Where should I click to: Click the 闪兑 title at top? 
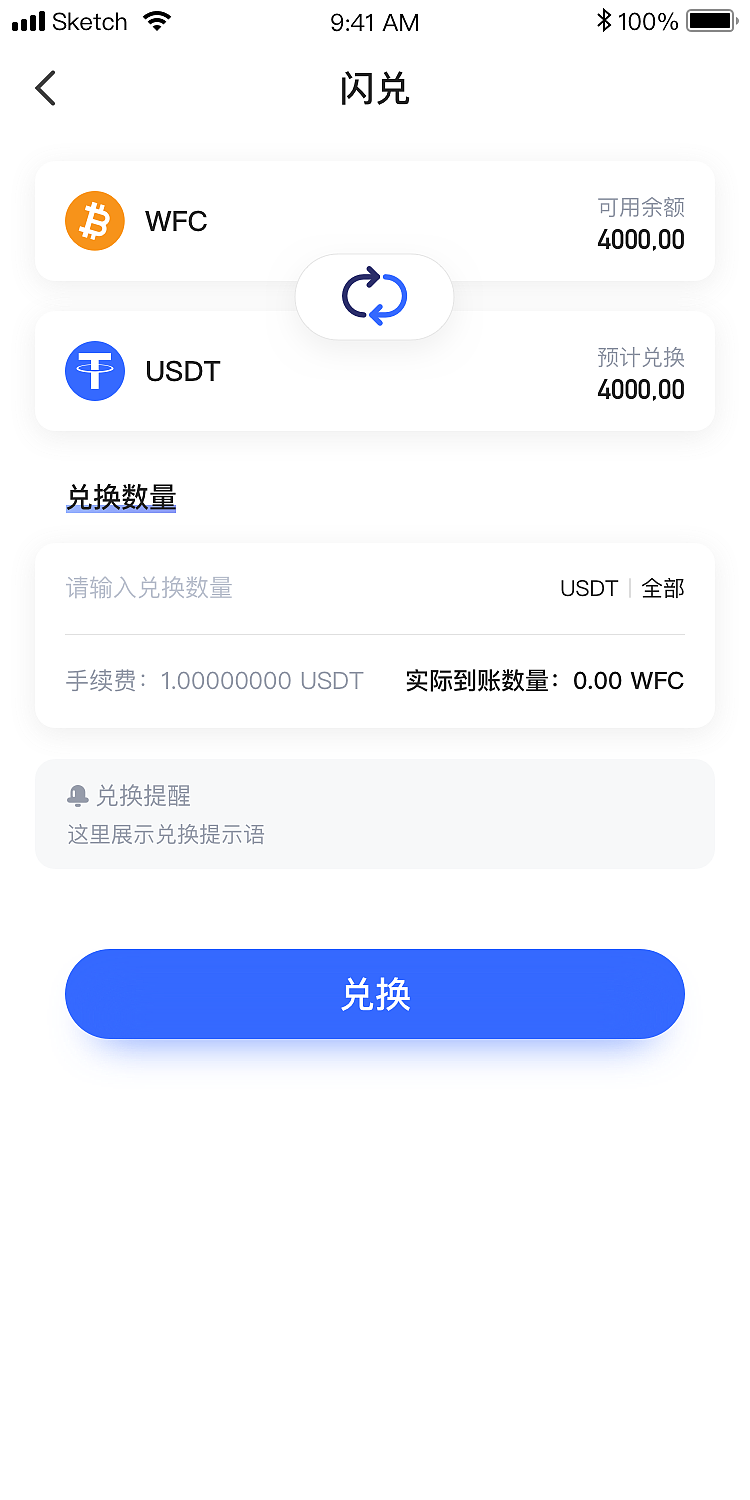(x=374, y=89)
